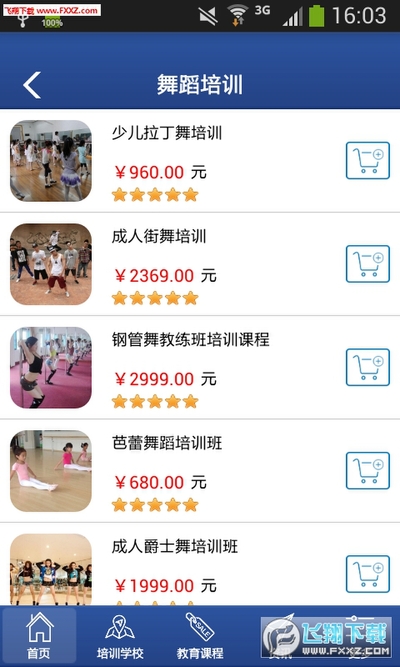Add 成人街舞培训 to the cart
Image resolution: width=400 pixels, height=667 pixels.
coord(368,264)
